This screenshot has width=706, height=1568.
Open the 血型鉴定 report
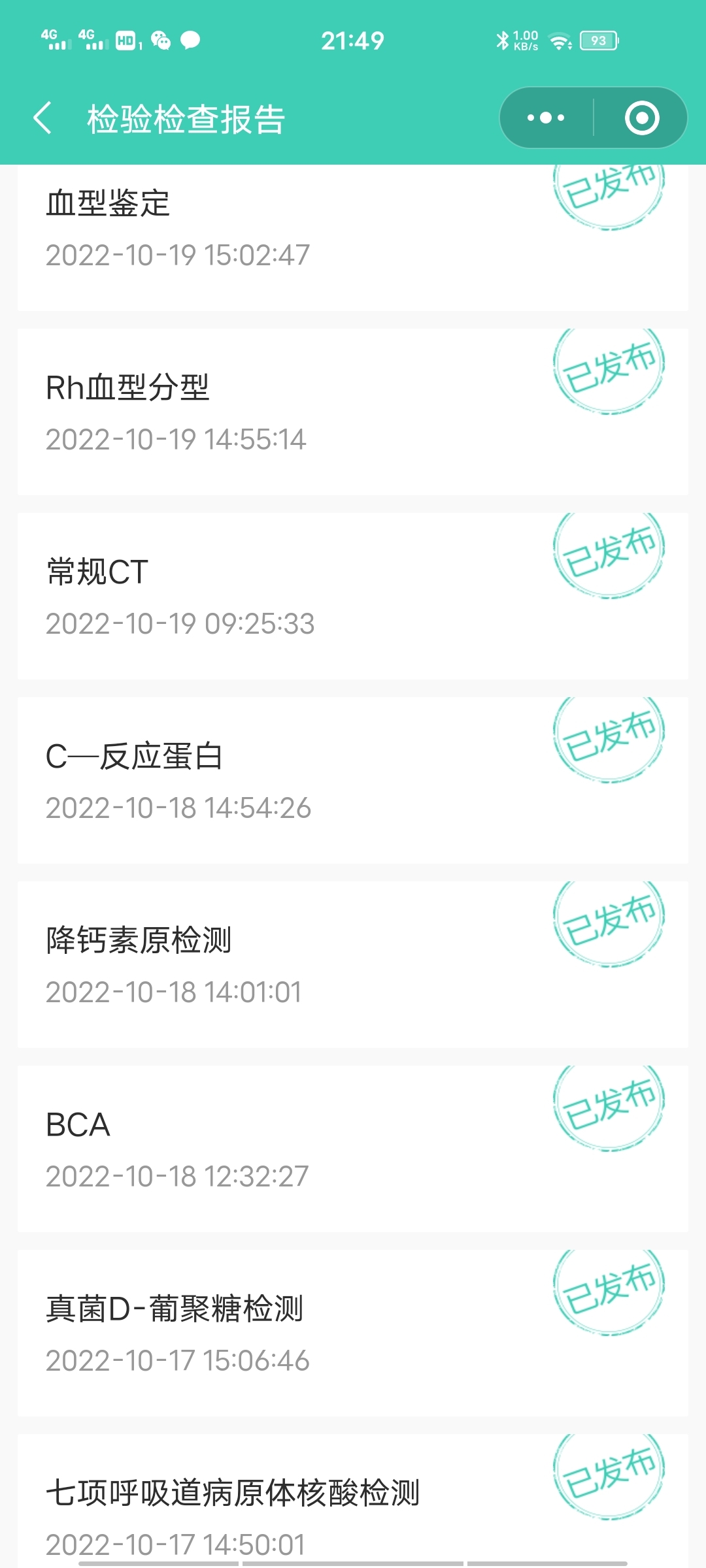pyautogui.click(x=353, y=238)
